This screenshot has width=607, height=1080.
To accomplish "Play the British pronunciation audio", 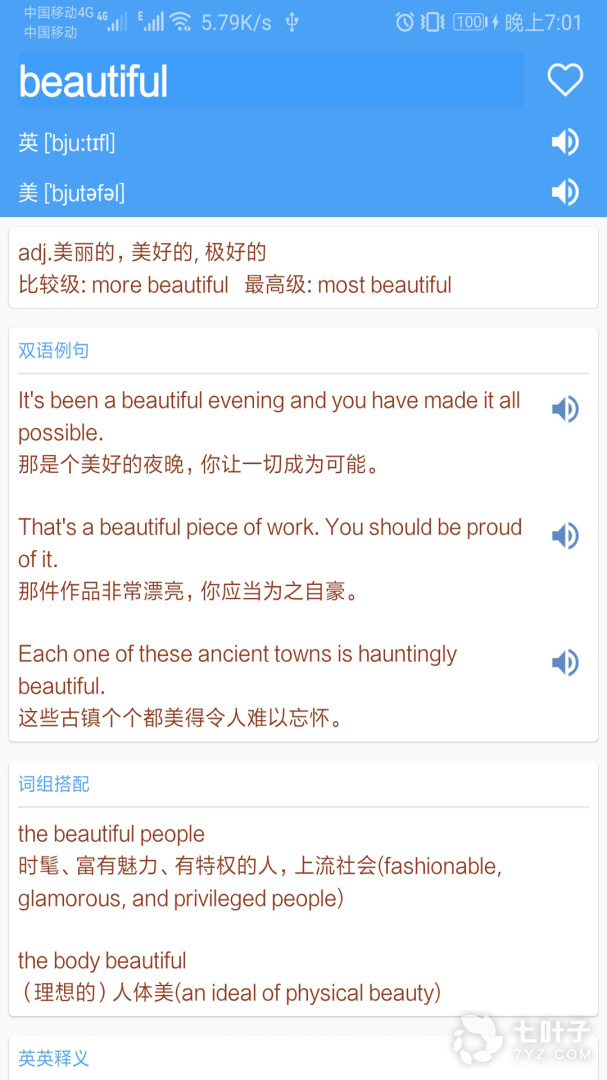I will point(565,142).
